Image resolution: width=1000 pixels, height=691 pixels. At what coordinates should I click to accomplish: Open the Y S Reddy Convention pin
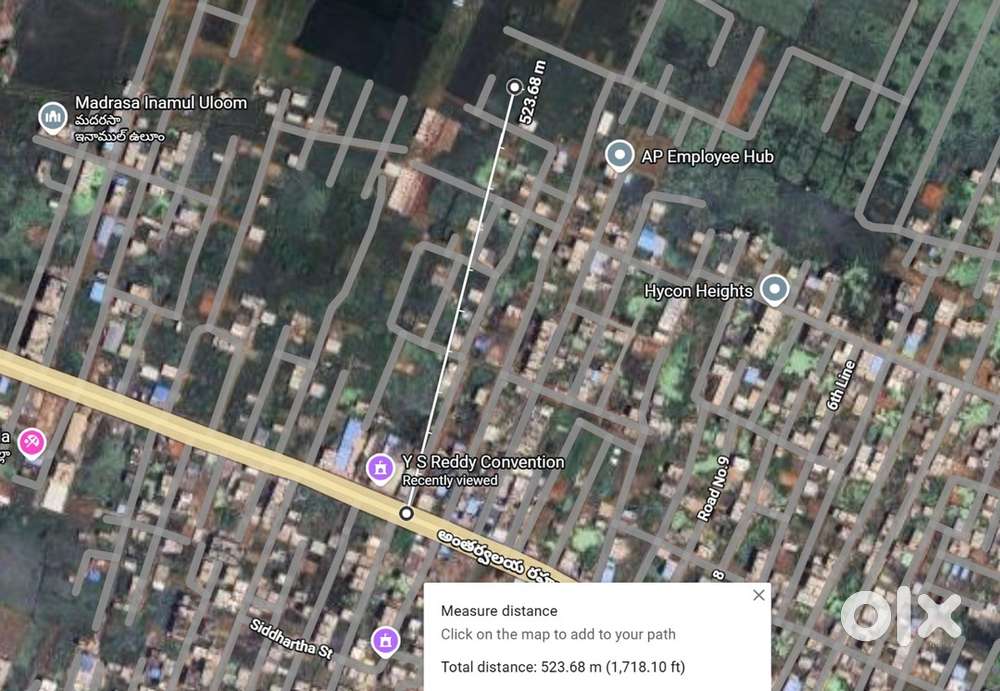(380, 467)
